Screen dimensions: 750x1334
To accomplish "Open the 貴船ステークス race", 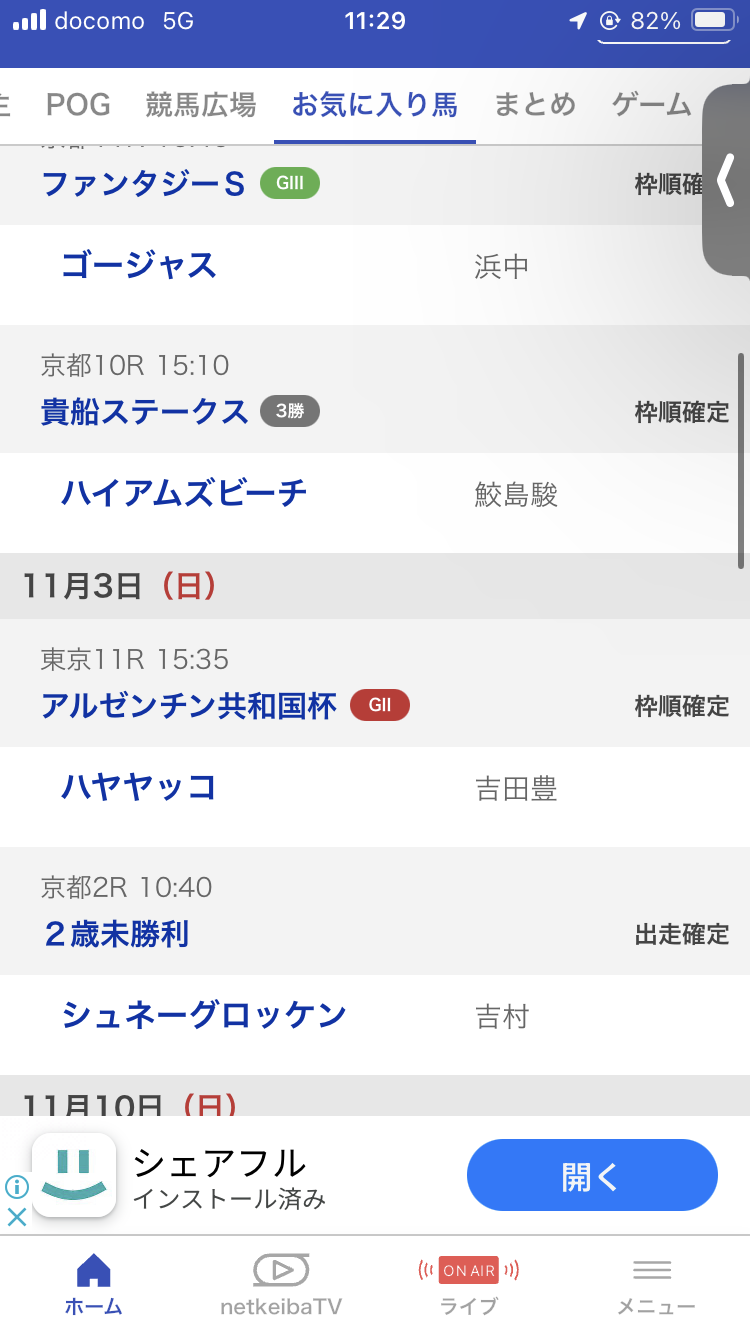I will [144, 412].
